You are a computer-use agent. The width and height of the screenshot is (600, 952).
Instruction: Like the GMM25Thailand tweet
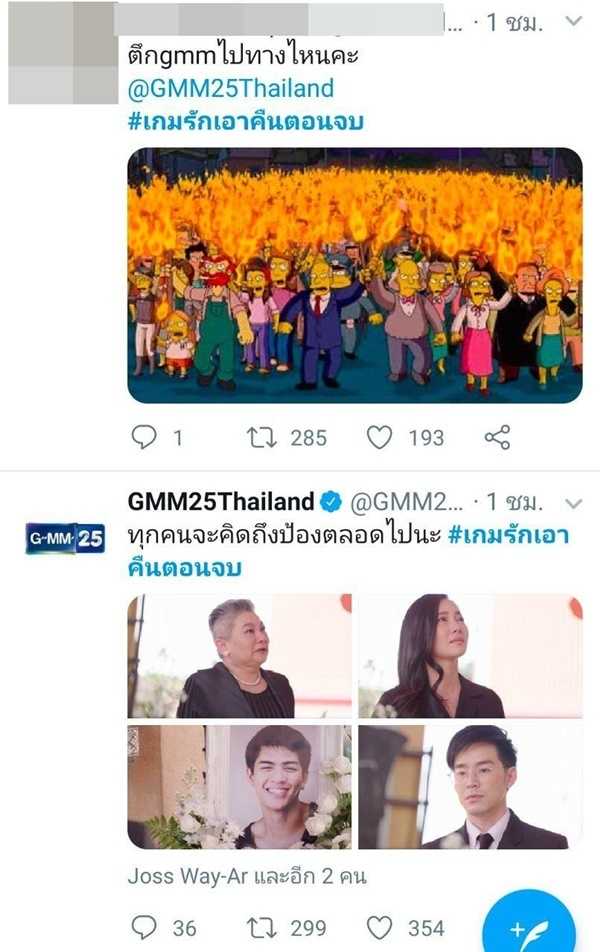(x=380, y=928)
